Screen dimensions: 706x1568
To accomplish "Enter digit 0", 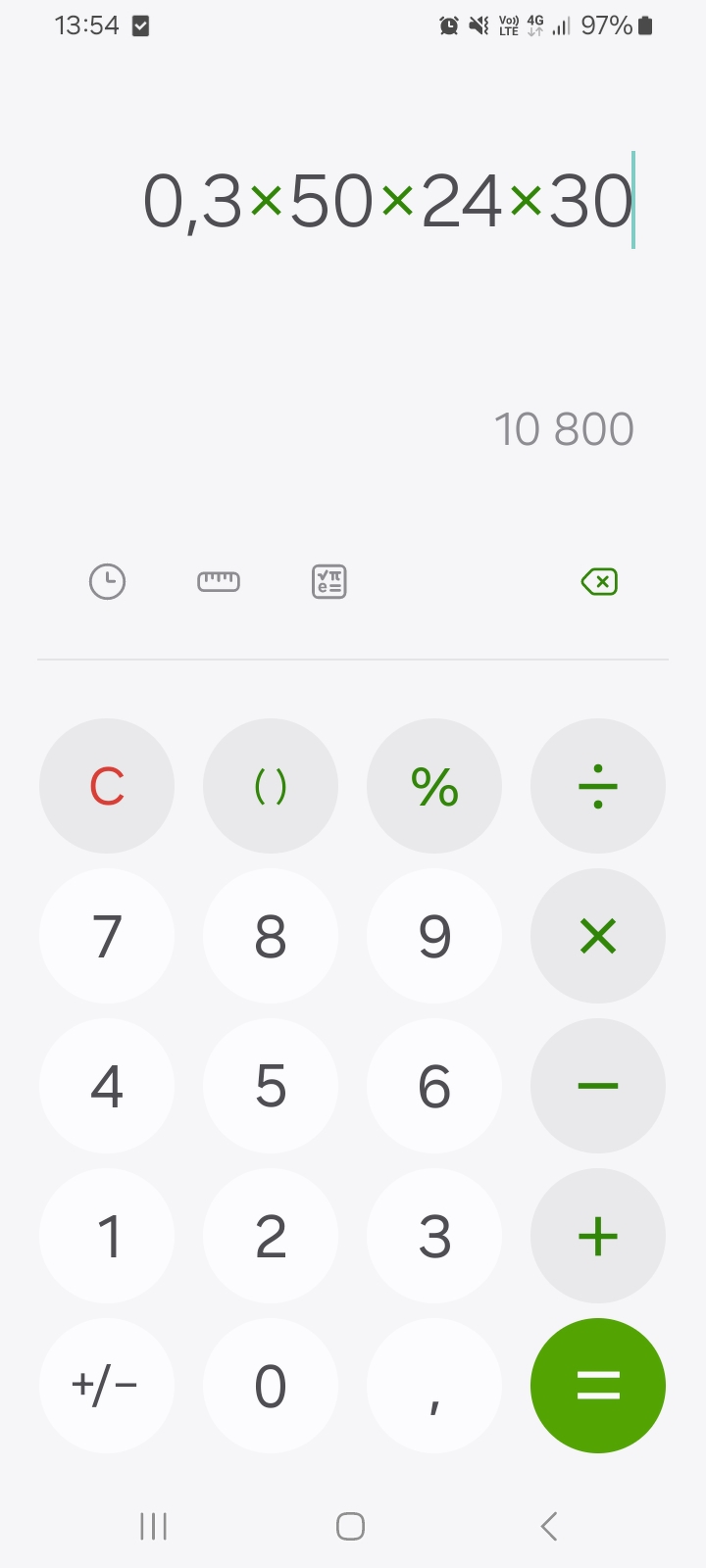I will coord(271,1386).
